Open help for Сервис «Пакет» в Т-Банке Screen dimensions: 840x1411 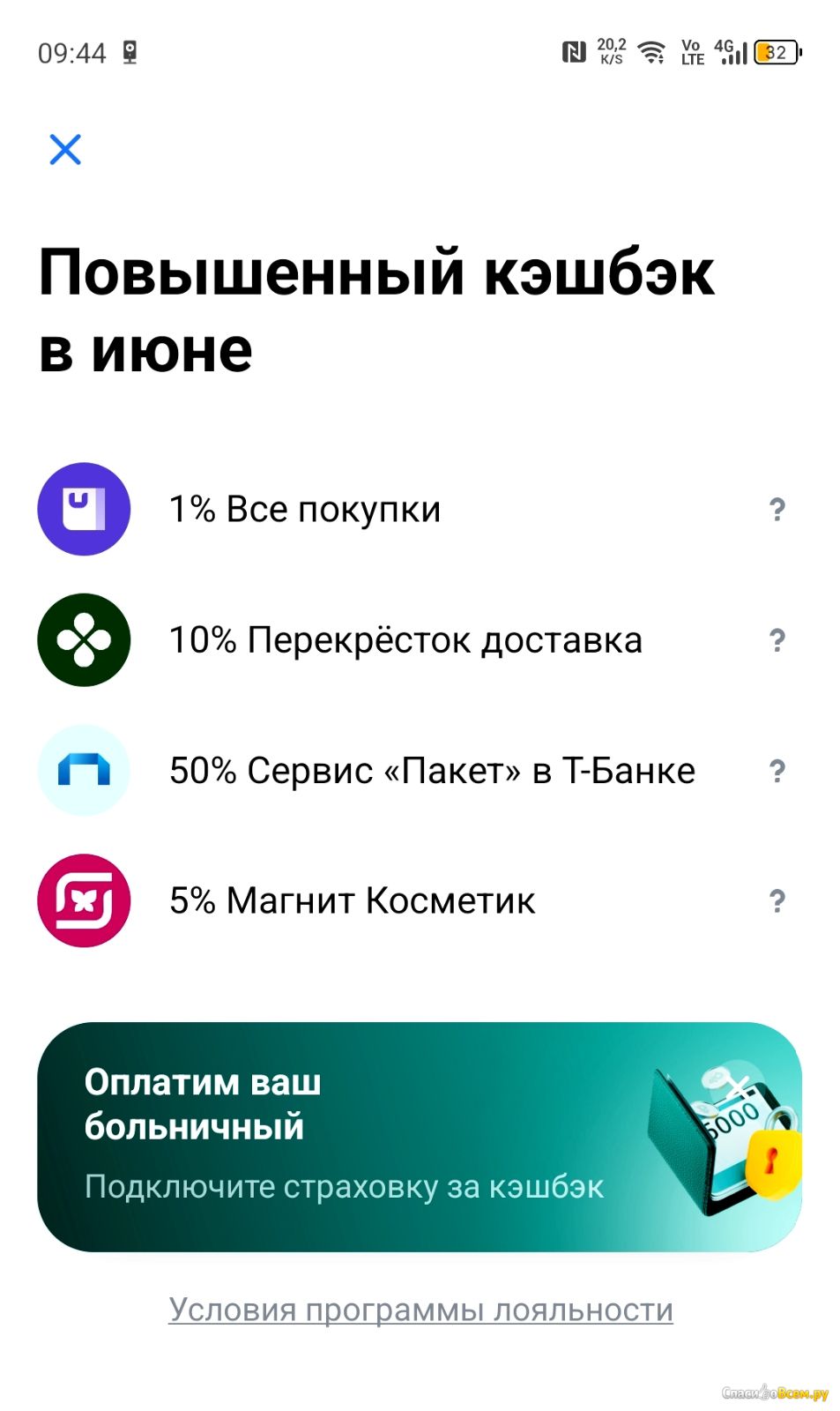tap(777, 771)
